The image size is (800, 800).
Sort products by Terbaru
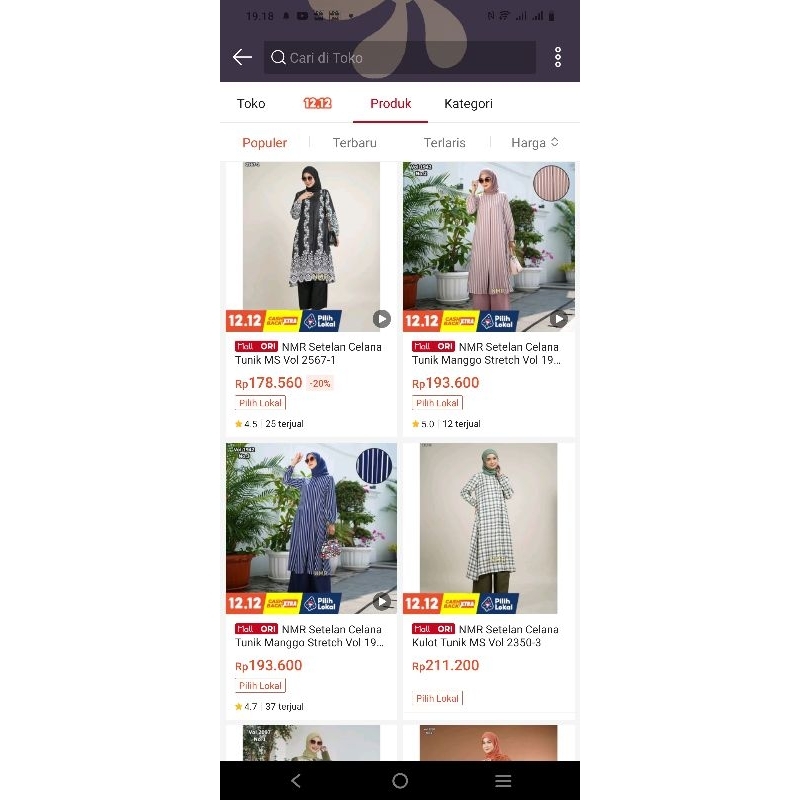pyautogui.click(x=355, y=143)
